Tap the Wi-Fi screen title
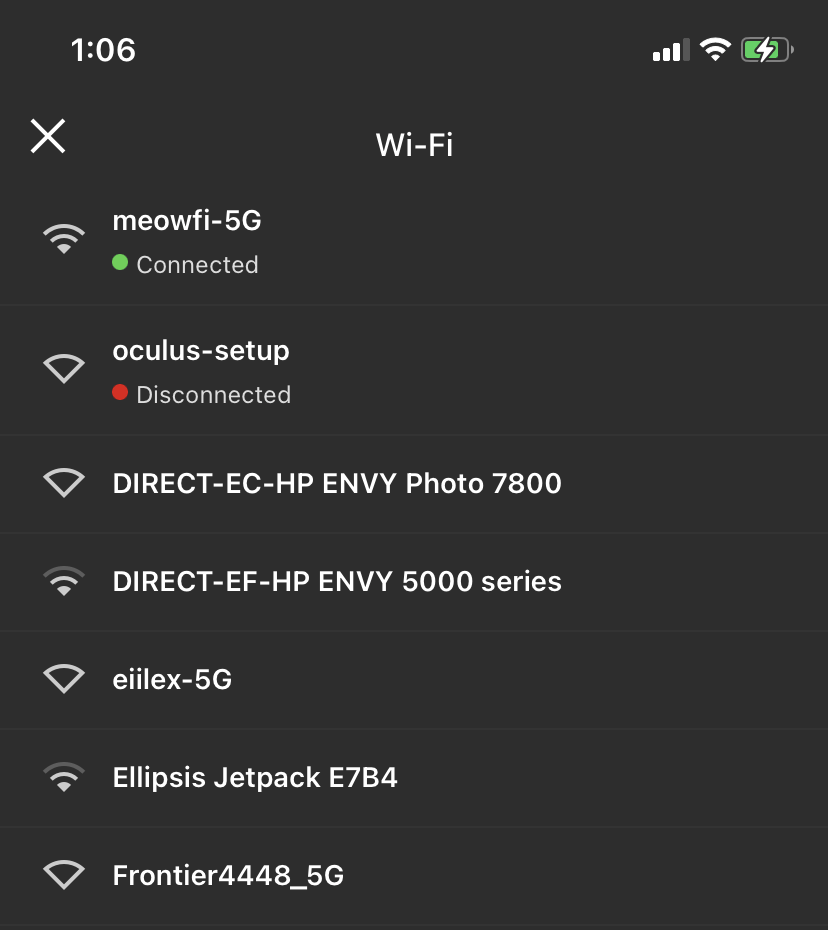Screen dimensions: 828x930 (413, 144)
